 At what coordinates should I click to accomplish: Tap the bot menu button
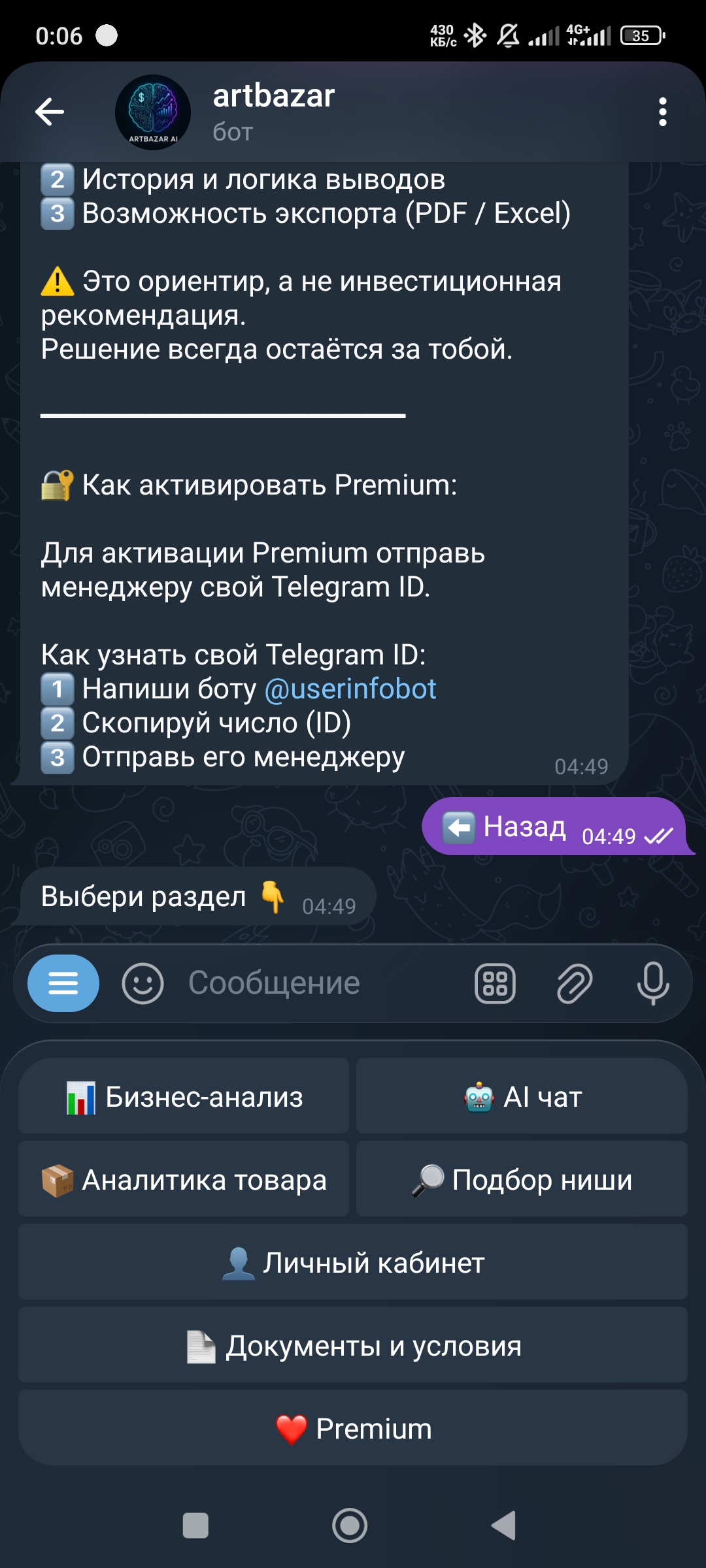[x=63, y=983]
